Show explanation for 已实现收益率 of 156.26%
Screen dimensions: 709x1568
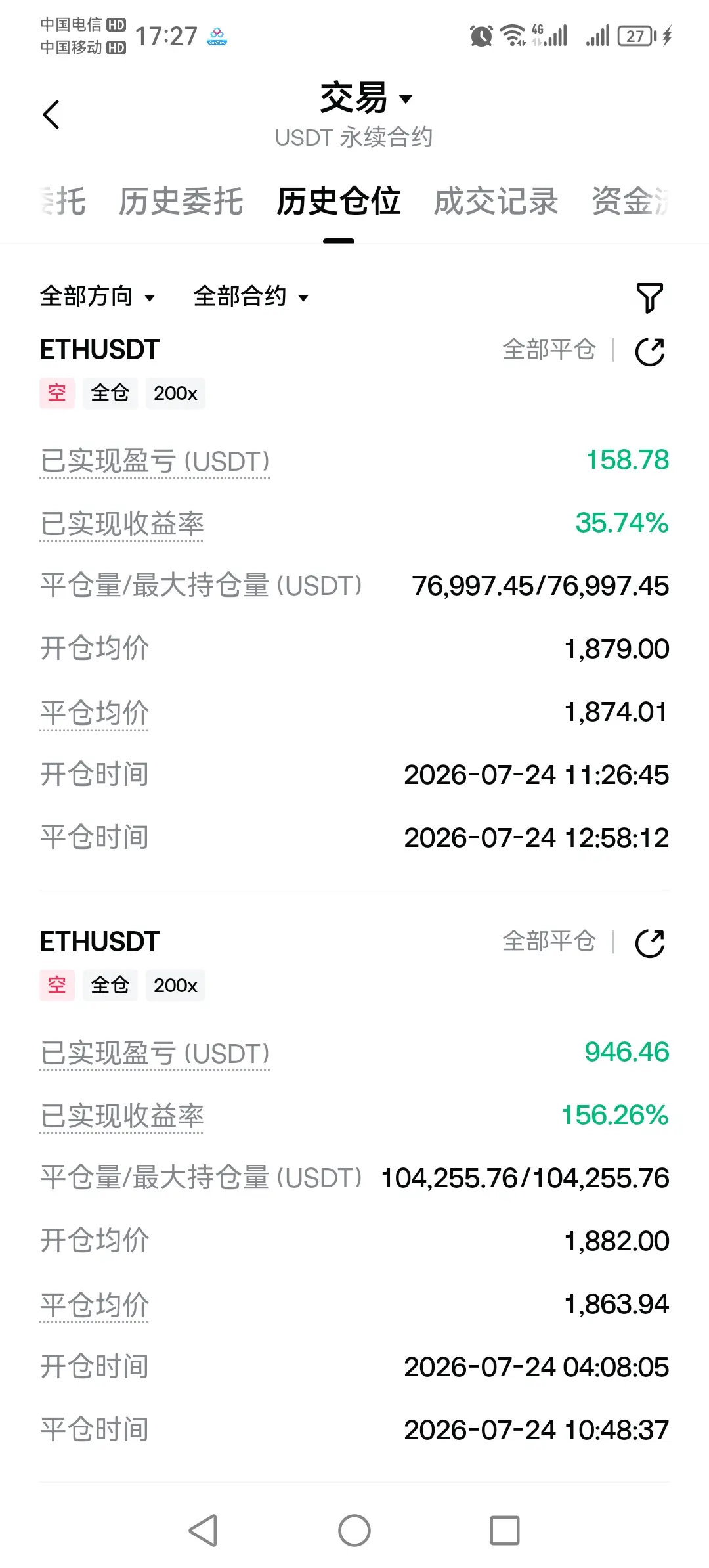point(121,1117)
